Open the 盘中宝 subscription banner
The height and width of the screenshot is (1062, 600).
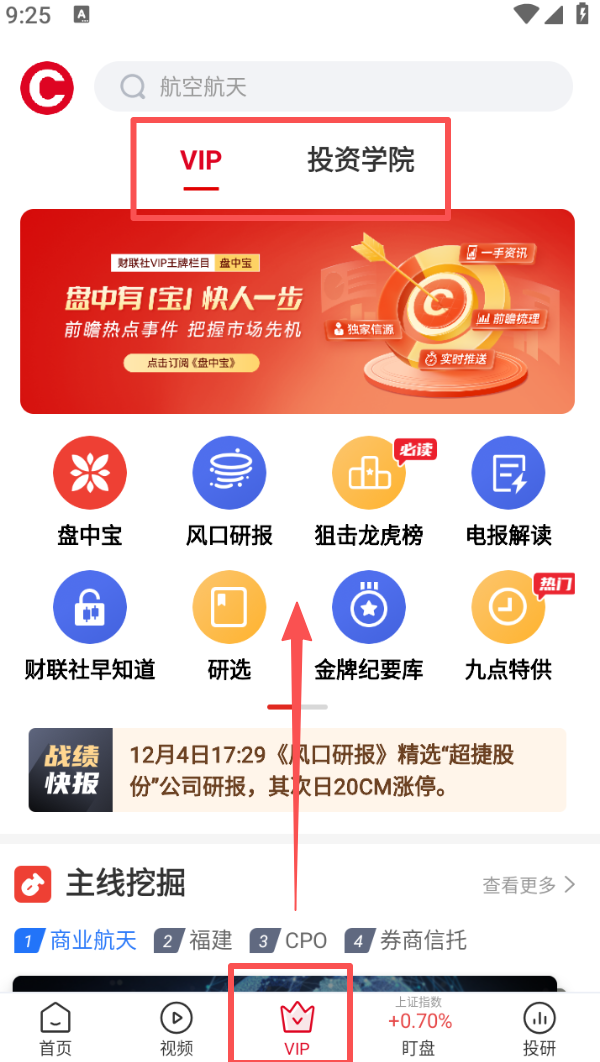click(297, 311)
